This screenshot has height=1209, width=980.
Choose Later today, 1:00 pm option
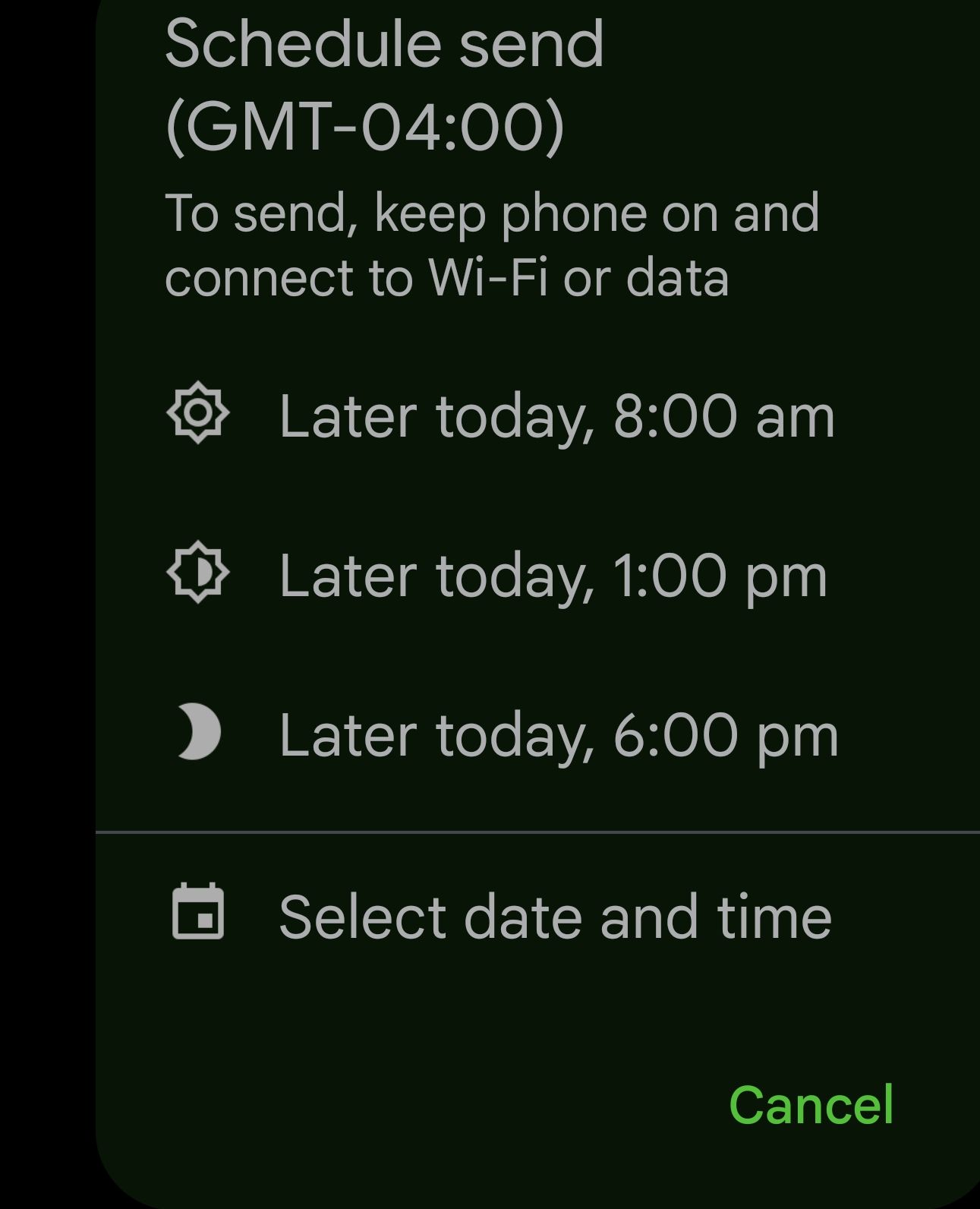point(553,576)
